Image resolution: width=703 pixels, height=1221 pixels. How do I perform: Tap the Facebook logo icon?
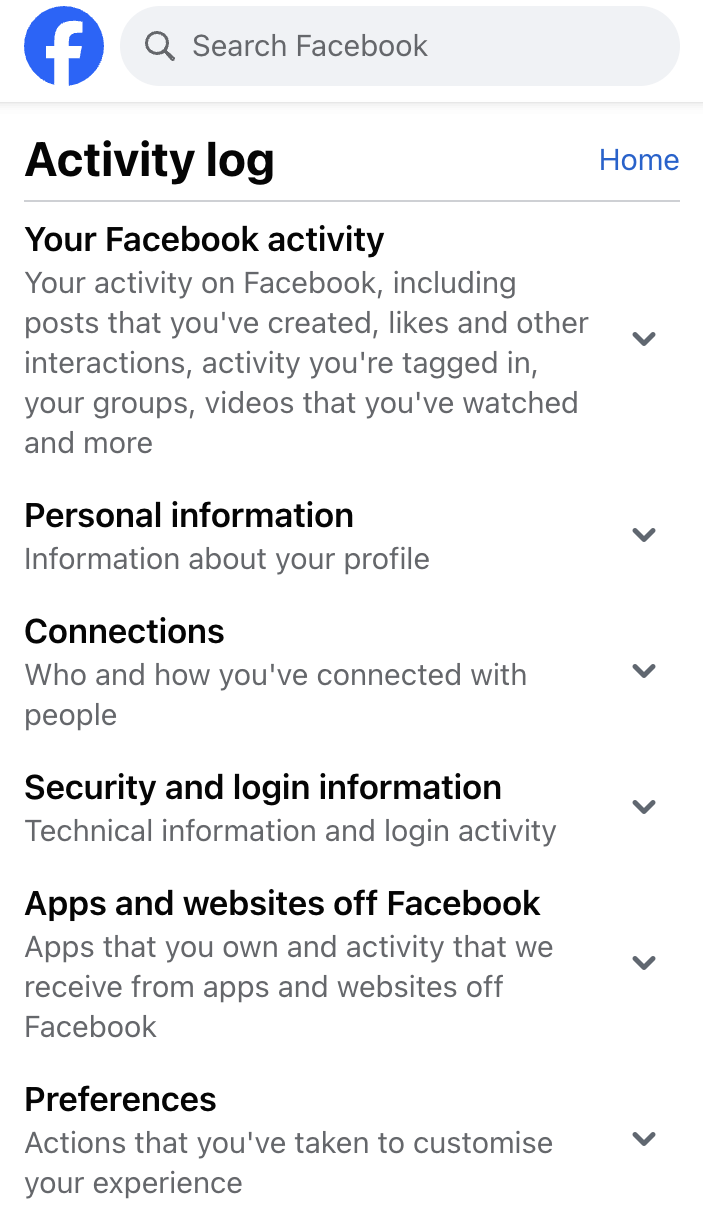pos(64,46)
